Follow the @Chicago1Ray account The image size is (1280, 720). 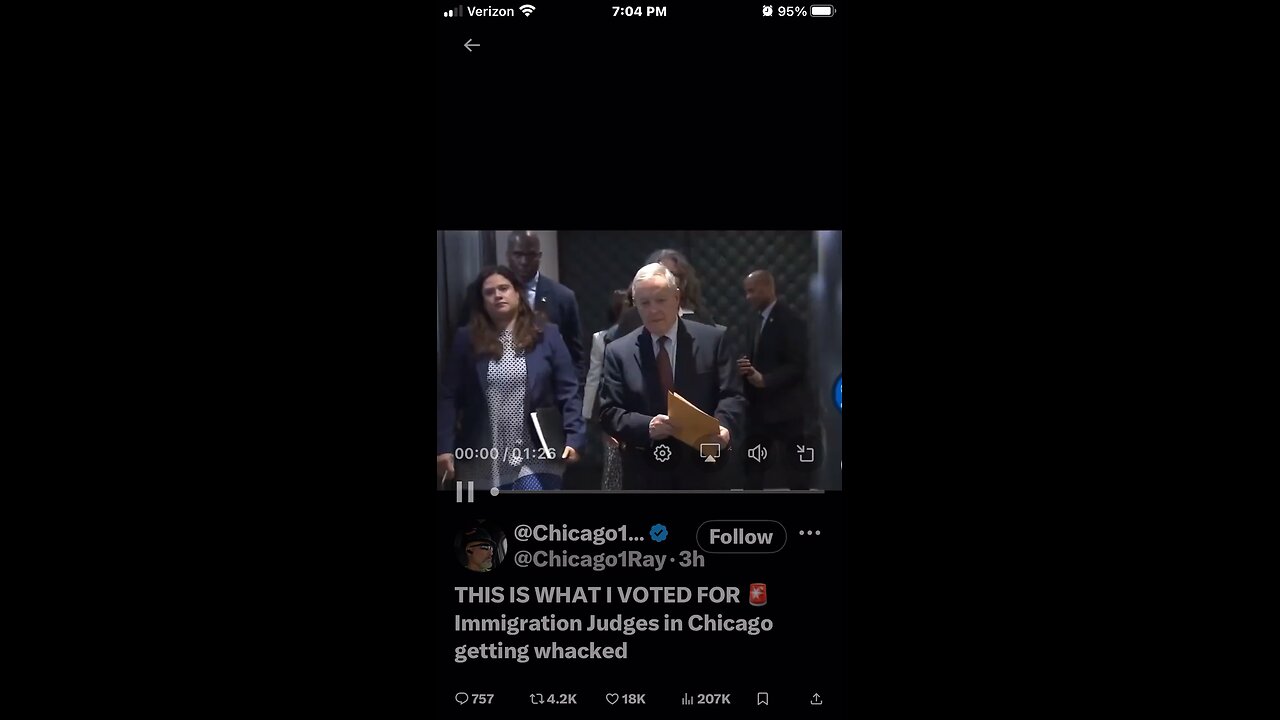[x=741, y=537]
